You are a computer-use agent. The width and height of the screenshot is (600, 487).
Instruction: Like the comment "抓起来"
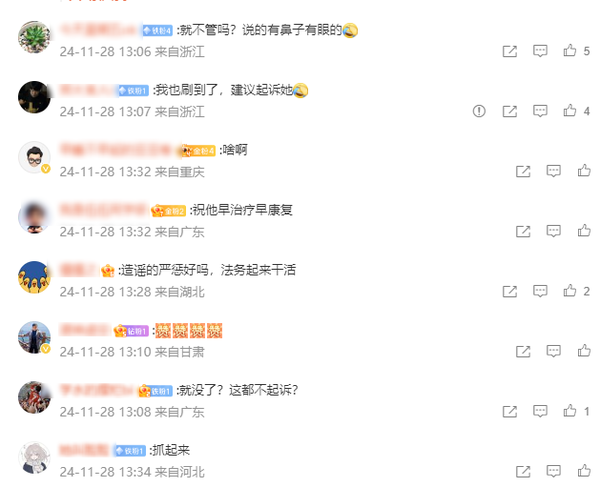click(x=583, y=471)
